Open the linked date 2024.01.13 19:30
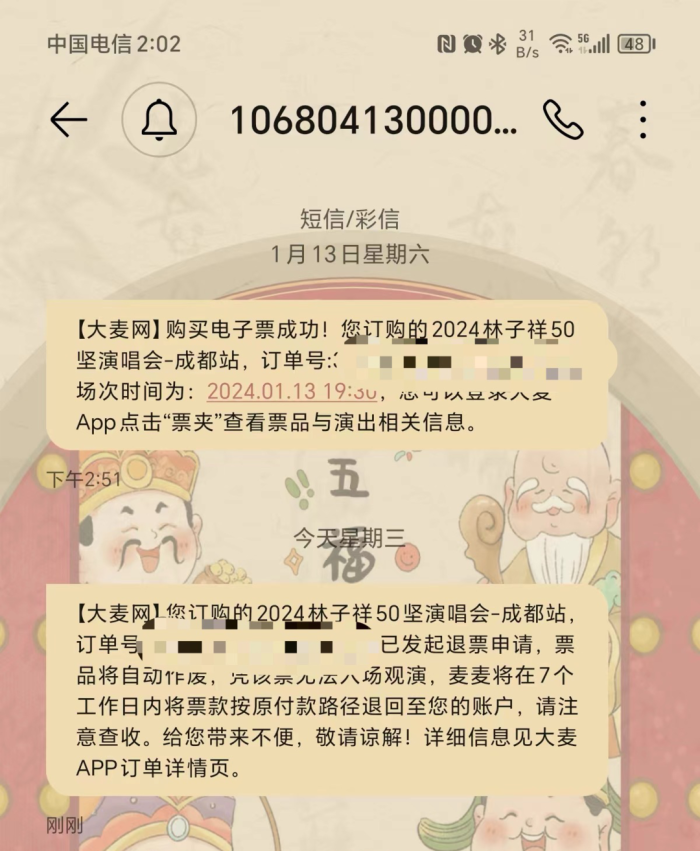This screenshot has height=851, width=700. point(290,390)
